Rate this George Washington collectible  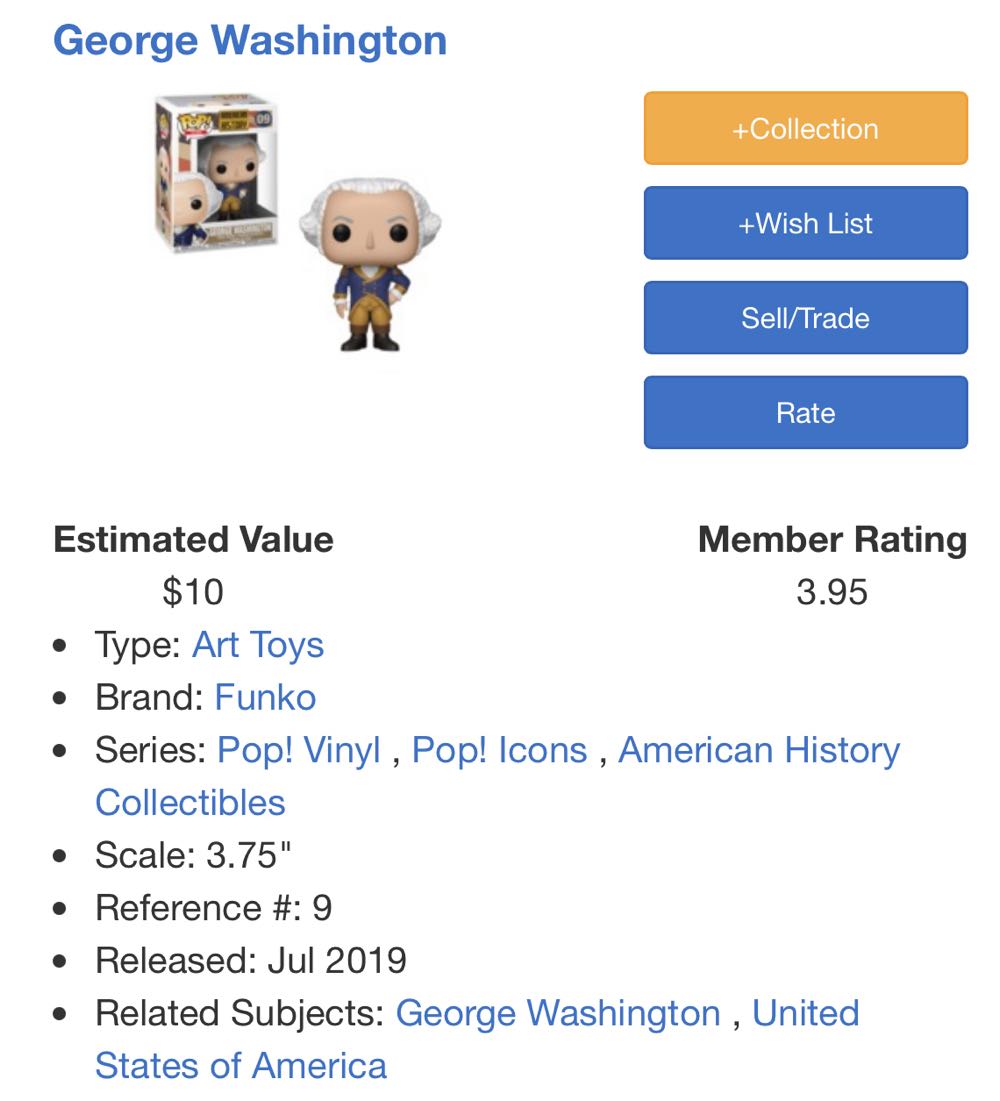(805, 411)
